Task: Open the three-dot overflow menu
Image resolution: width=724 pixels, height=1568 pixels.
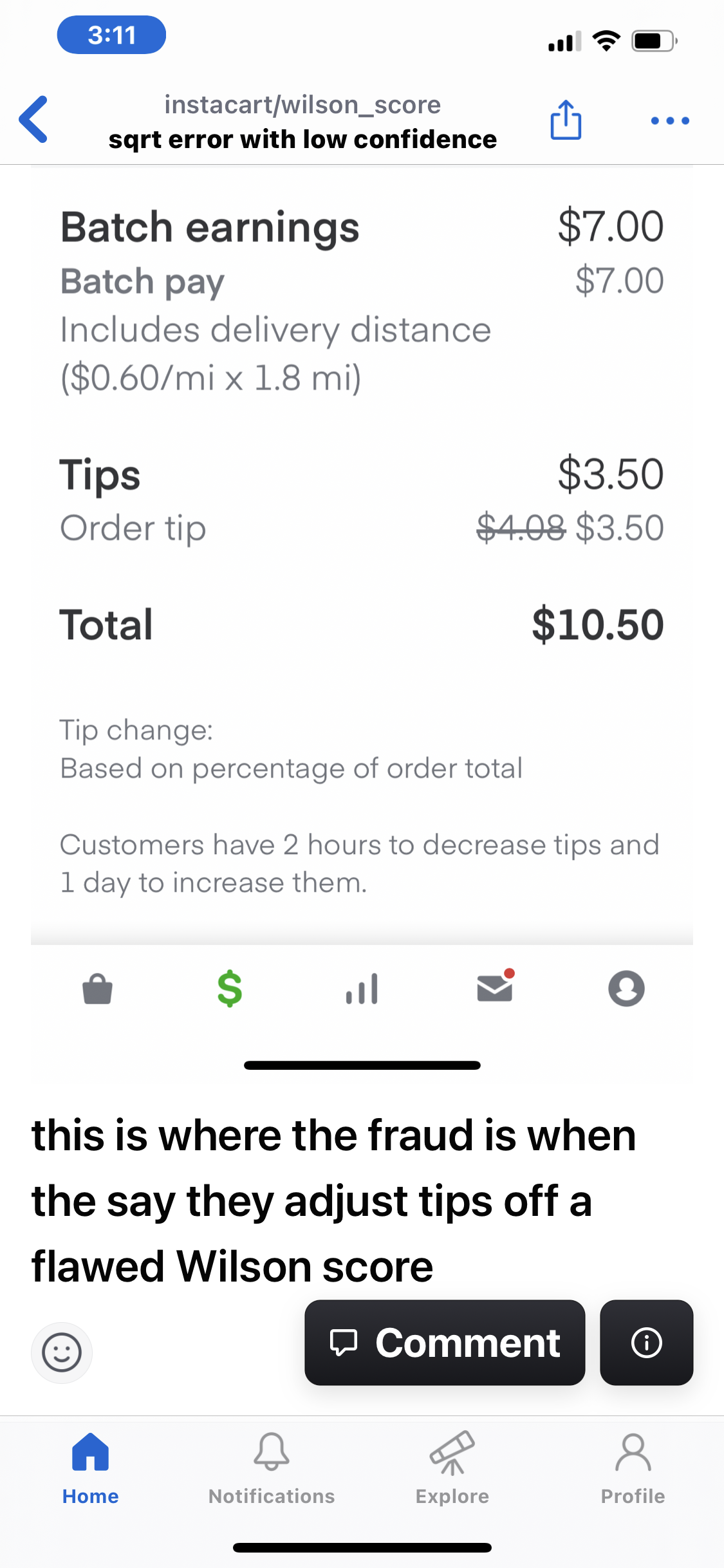Action: coord(669,120)
